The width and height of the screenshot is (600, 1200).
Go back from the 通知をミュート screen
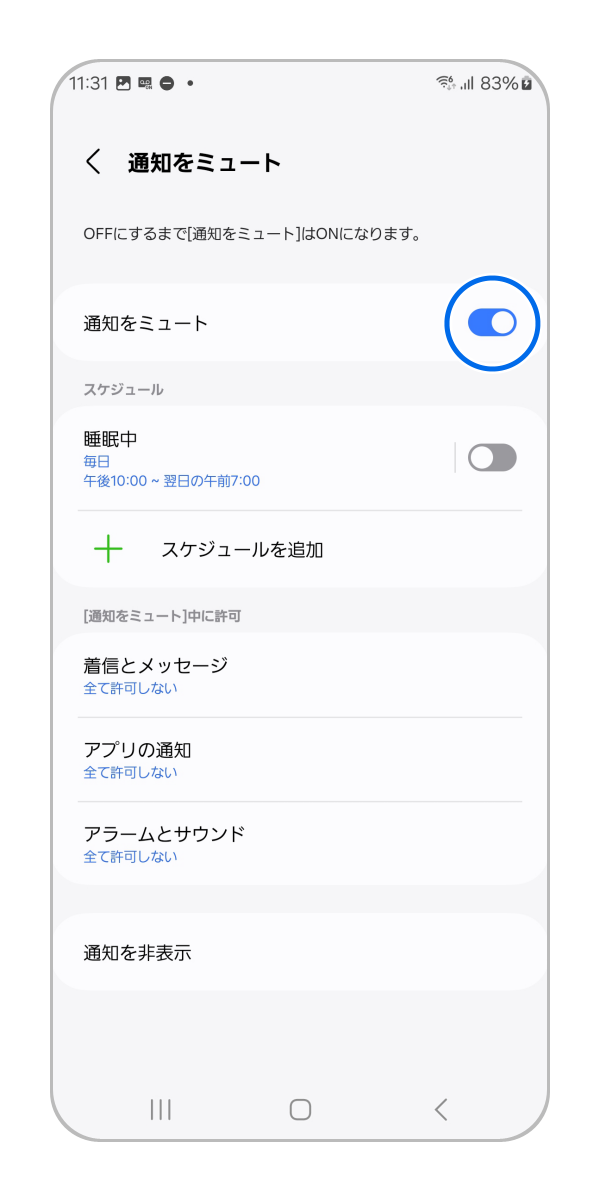coord(94,162)
